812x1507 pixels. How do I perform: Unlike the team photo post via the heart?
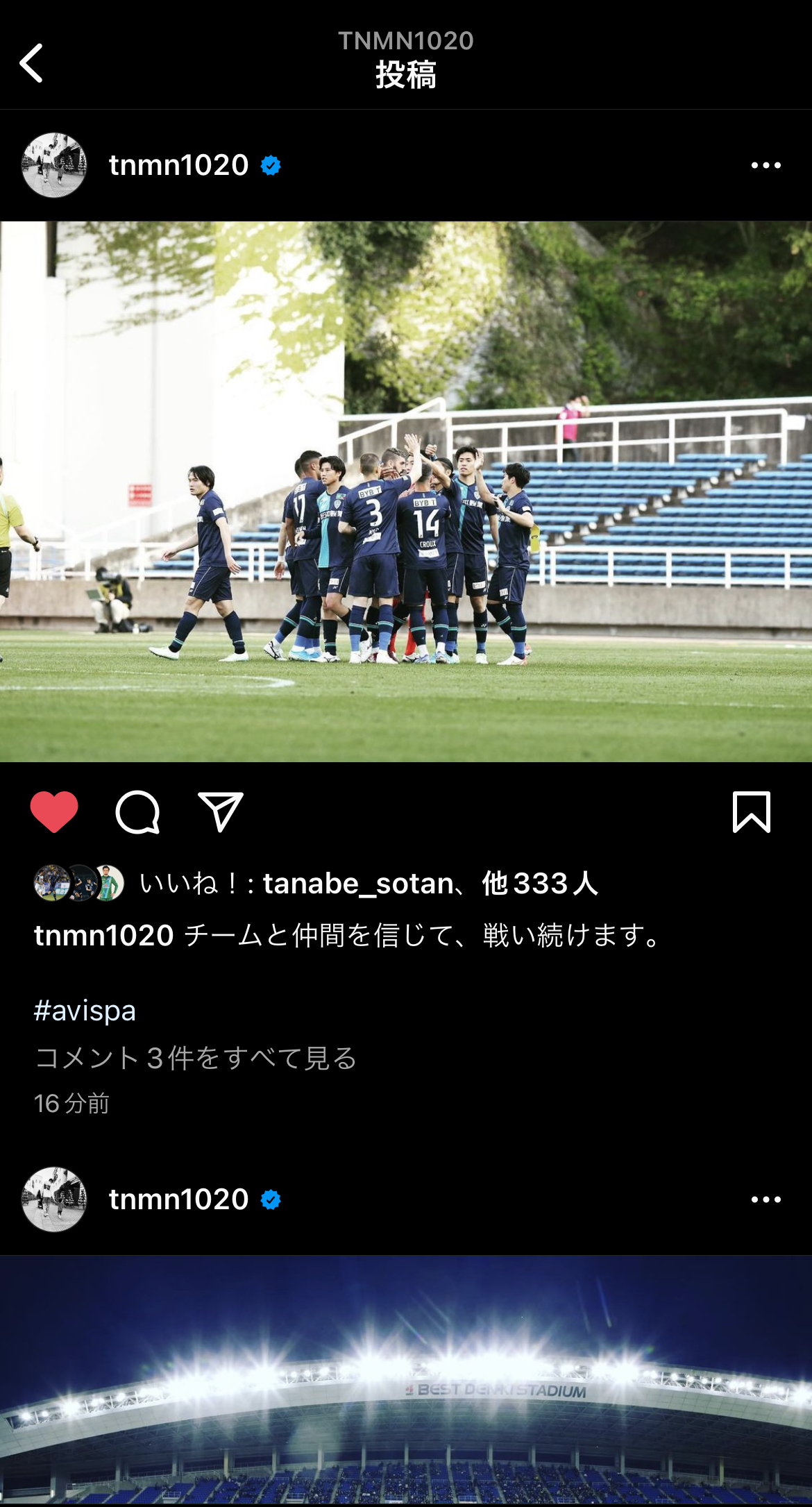click(x=54, y=811)
